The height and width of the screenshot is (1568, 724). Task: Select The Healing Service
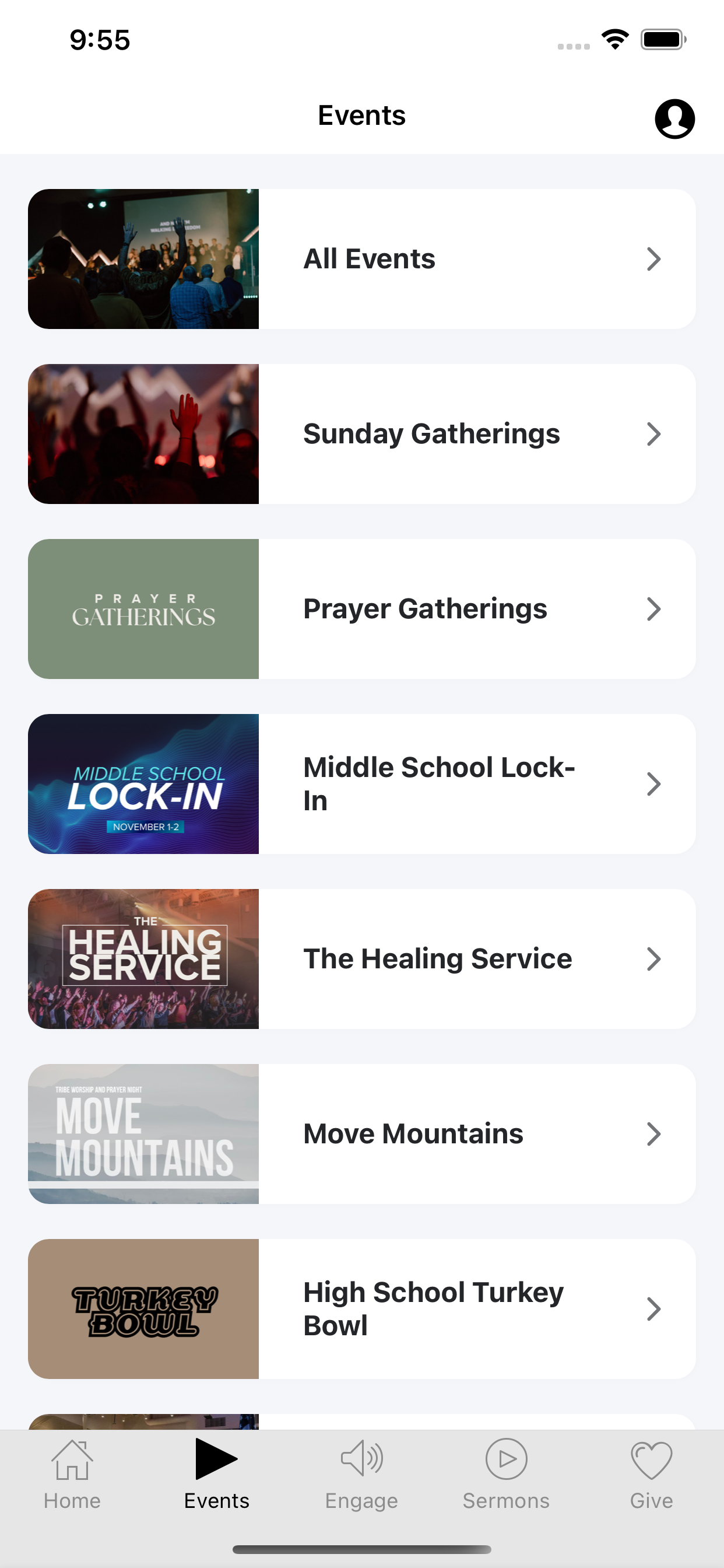coord(362,958)
